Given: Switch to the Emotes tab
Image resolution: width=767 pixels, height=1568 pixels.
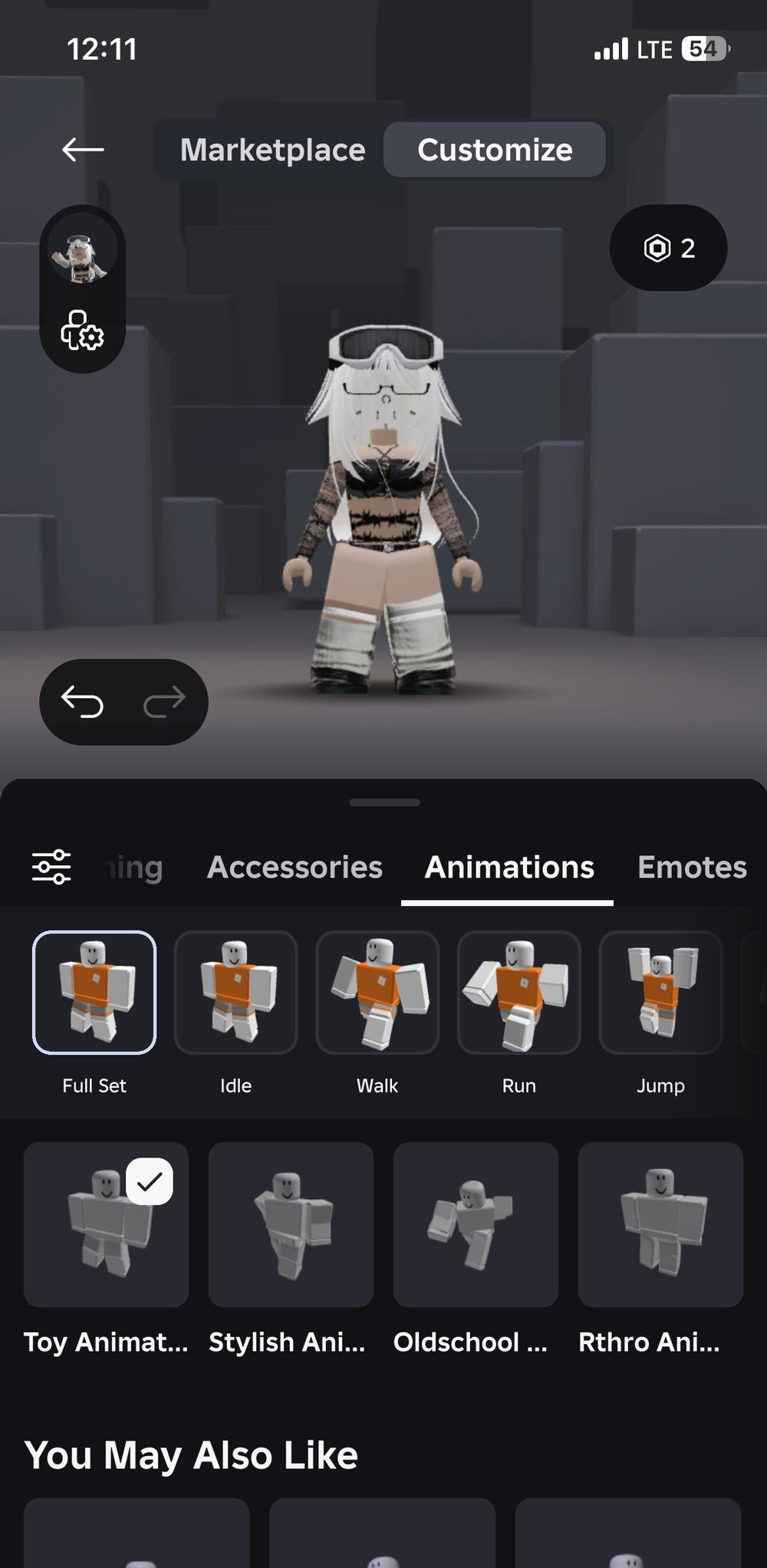Looking at the screenshot, I should click(x=692, y=867).
